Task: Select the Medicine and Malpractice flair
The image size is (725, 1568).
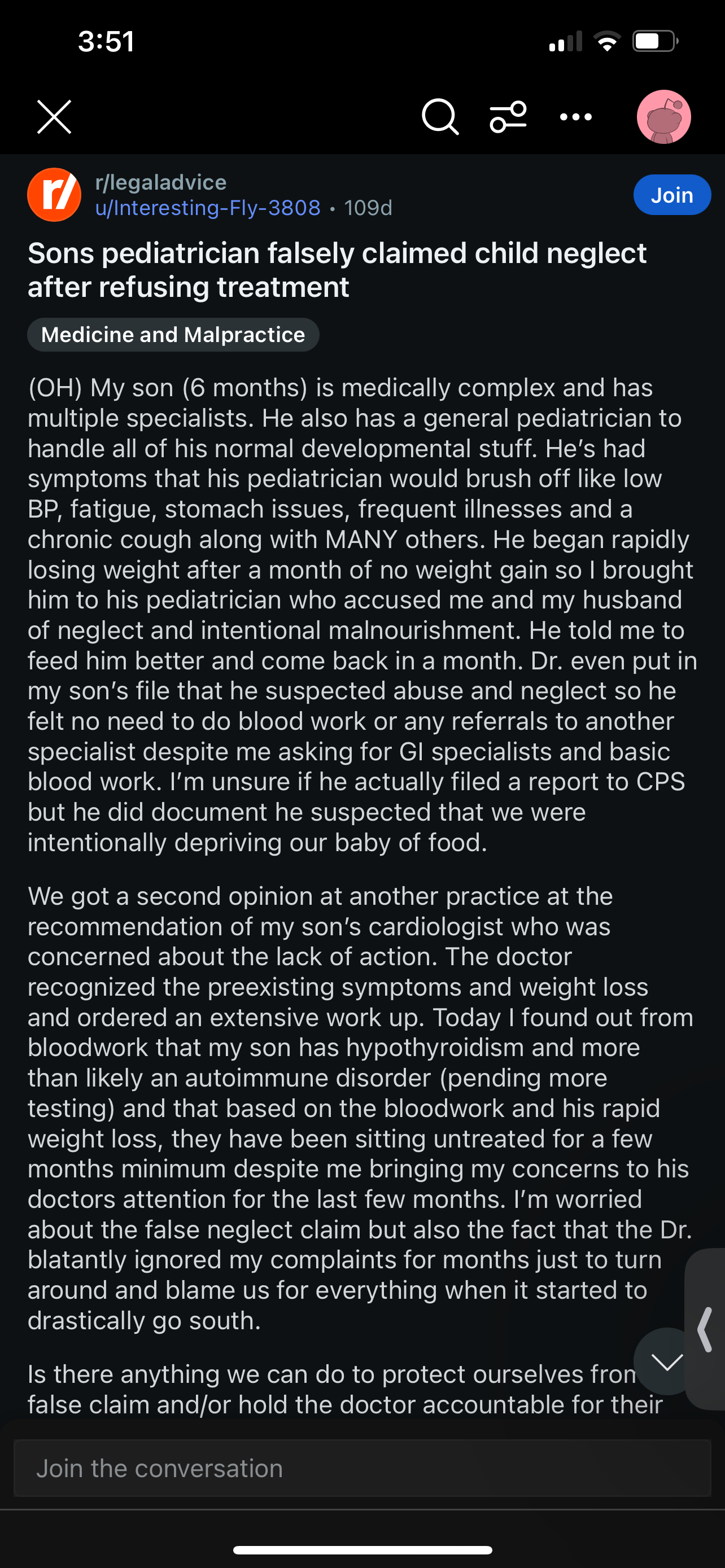Action: (x=173, y=335)
